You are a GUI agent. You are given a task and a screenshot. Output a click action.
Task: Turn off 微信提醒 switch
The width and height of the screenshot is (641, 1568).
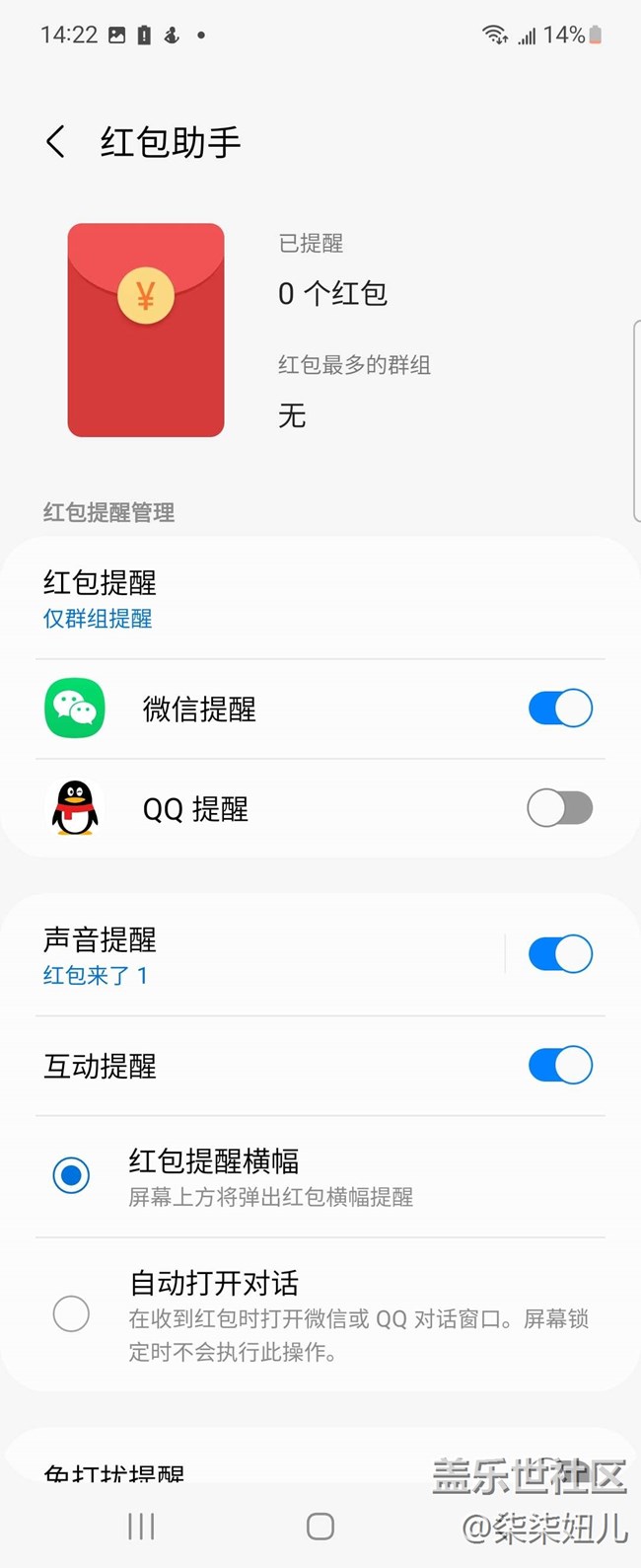(560, 709)
